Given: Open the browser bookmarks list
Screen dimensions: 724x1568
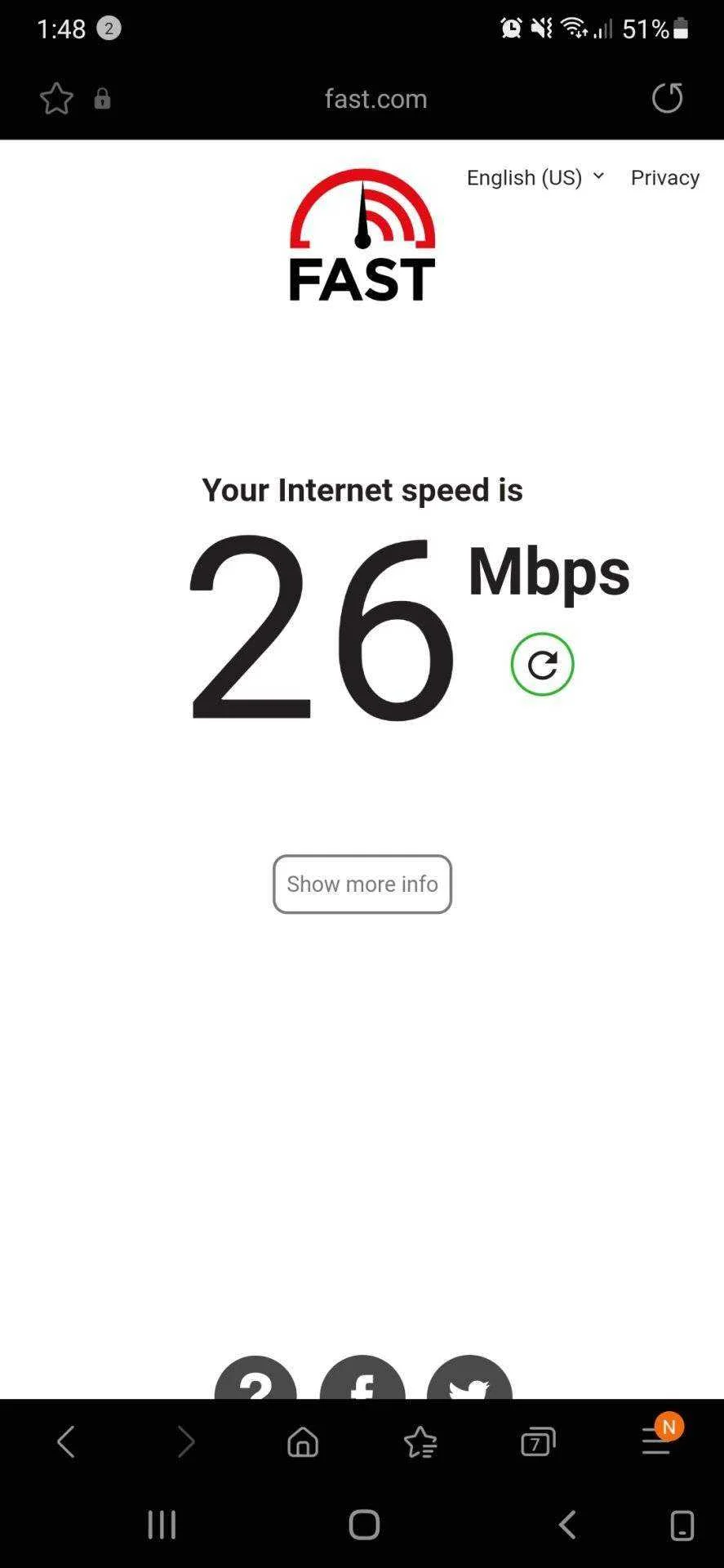Looking at the screenshot, I should tap(420, 1442).
